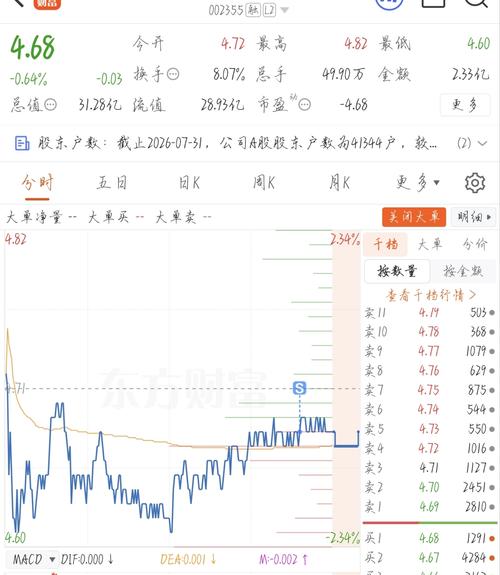Select the 分时 chart tab
Screen dimensions: 500x575
[x=37, y=183]
